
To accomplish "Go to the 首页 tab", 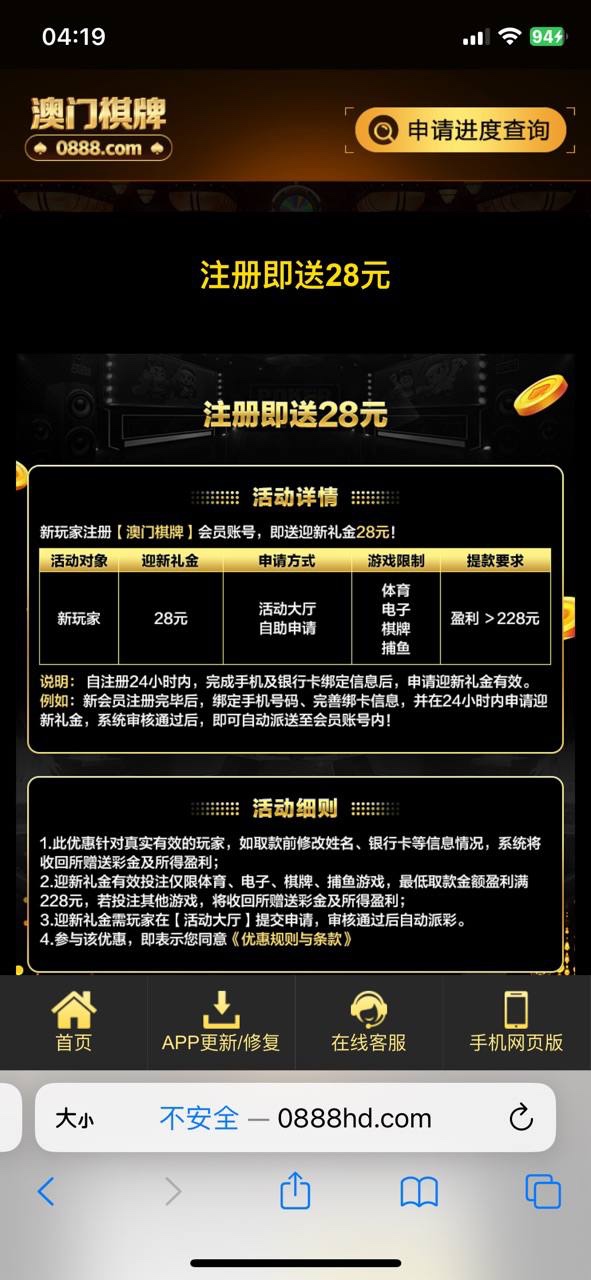I will pos(73,1021).
